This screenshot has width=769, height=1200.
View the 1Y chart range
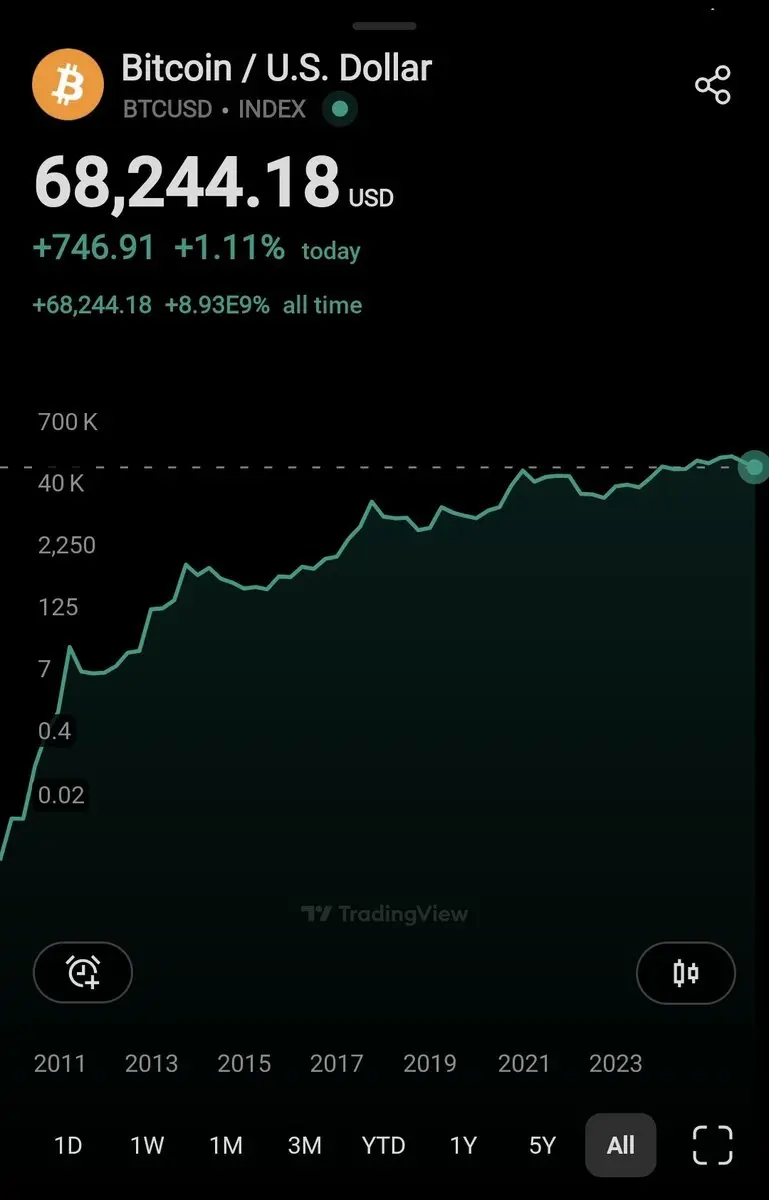(463, 1145)
